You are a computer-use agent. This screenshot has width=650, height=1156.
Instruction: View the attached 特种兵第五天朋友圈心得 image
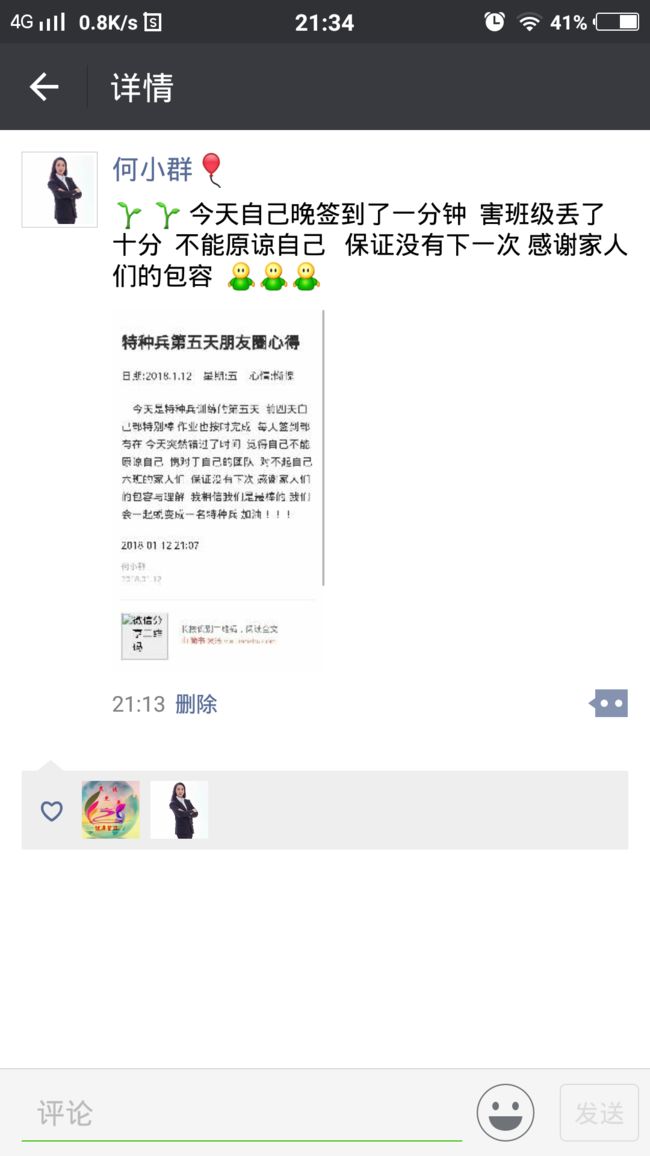[x=219, y=489]
